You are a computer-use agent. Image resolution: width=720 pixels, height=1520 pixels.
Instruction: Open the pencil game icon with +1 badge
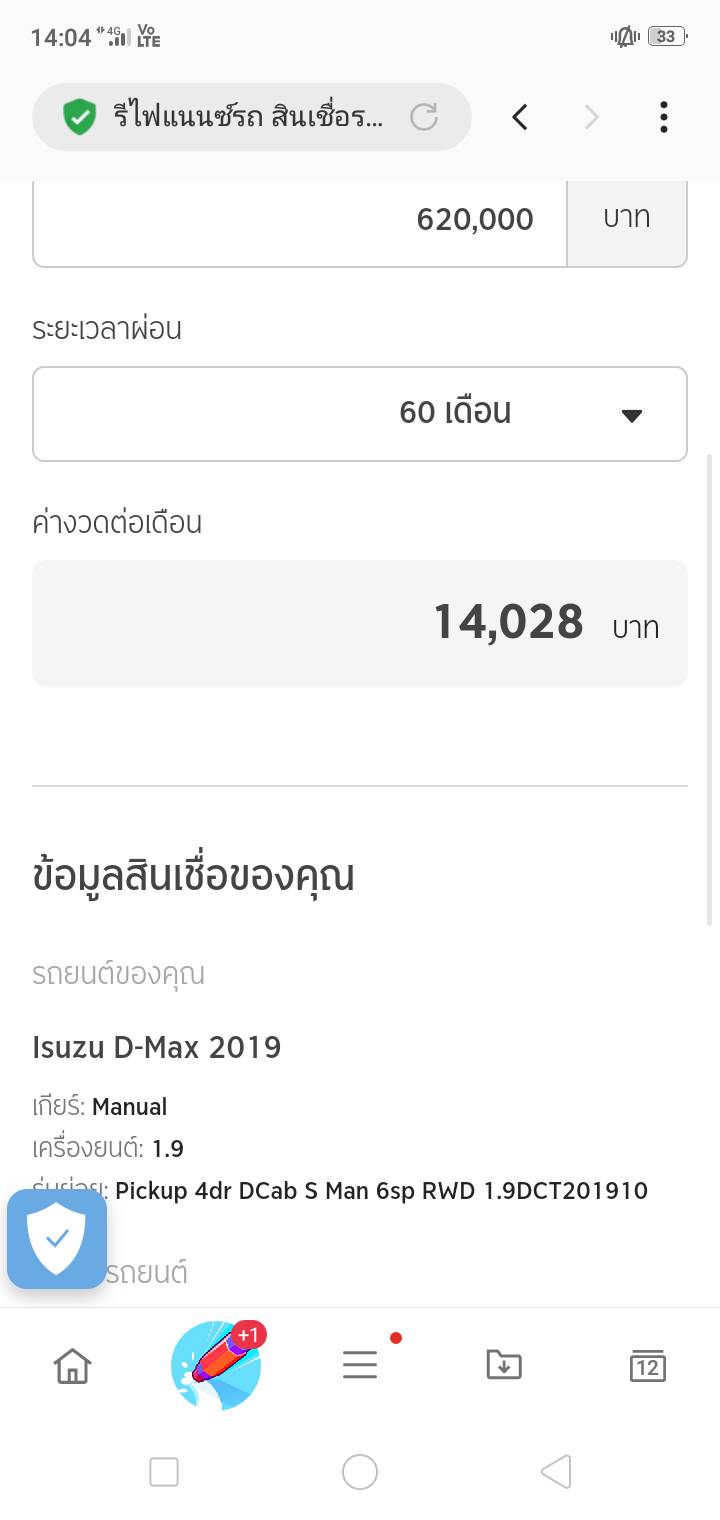(216, 1365)
